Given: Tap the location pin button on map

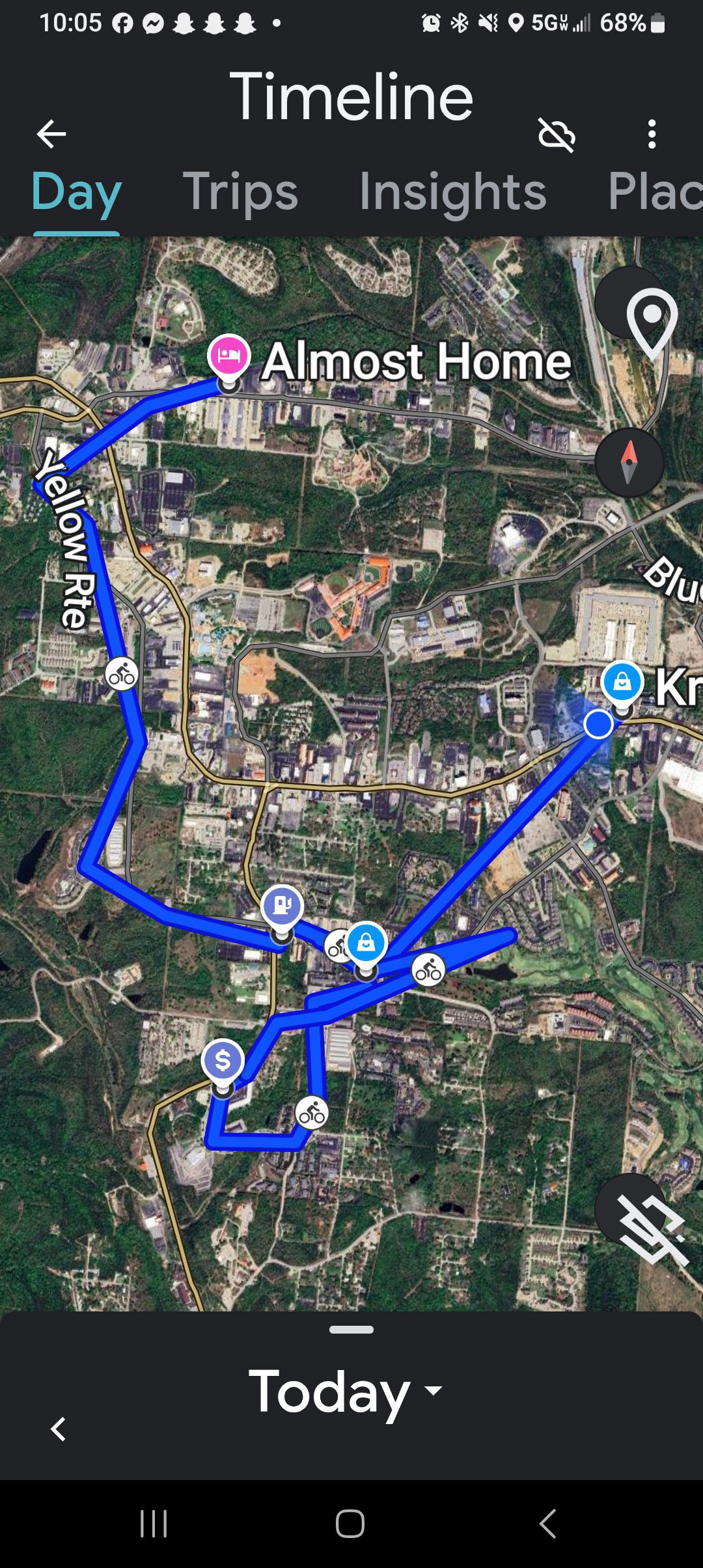Looking at the screenshot, I should [651, 316].
